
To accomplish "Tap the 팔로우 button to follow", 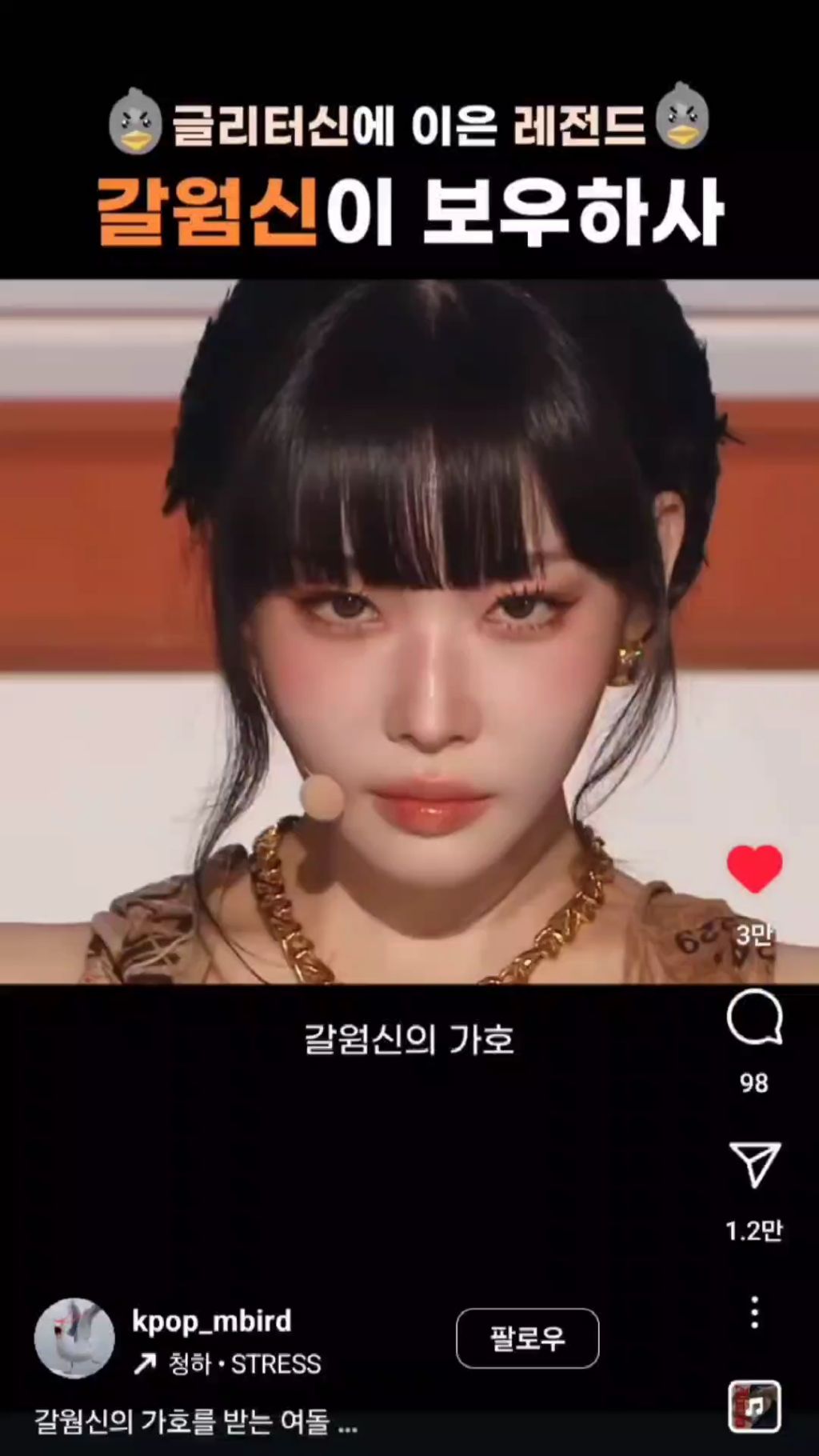I will 527,1338.
